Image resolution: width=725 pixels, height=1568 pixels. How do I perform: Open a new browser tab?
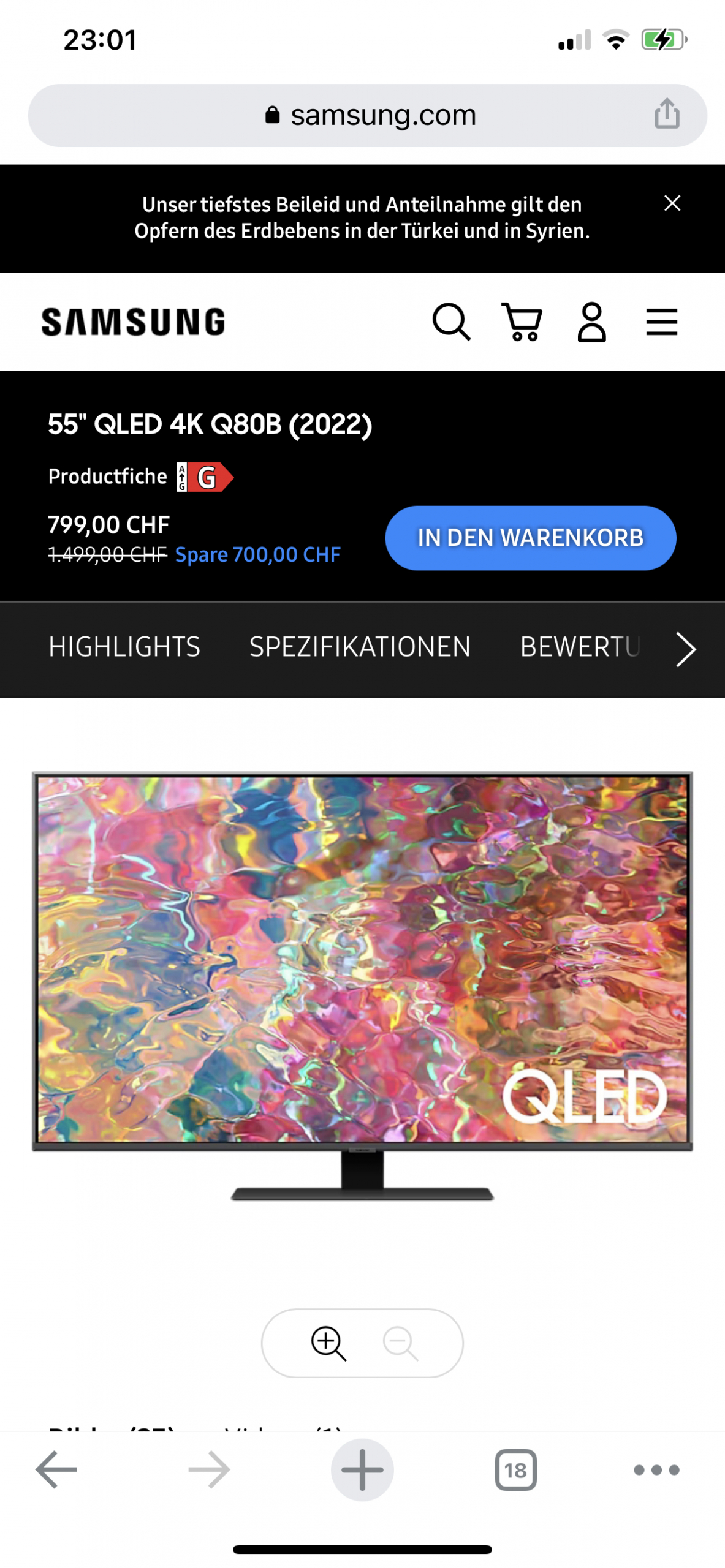point(362,1469)
